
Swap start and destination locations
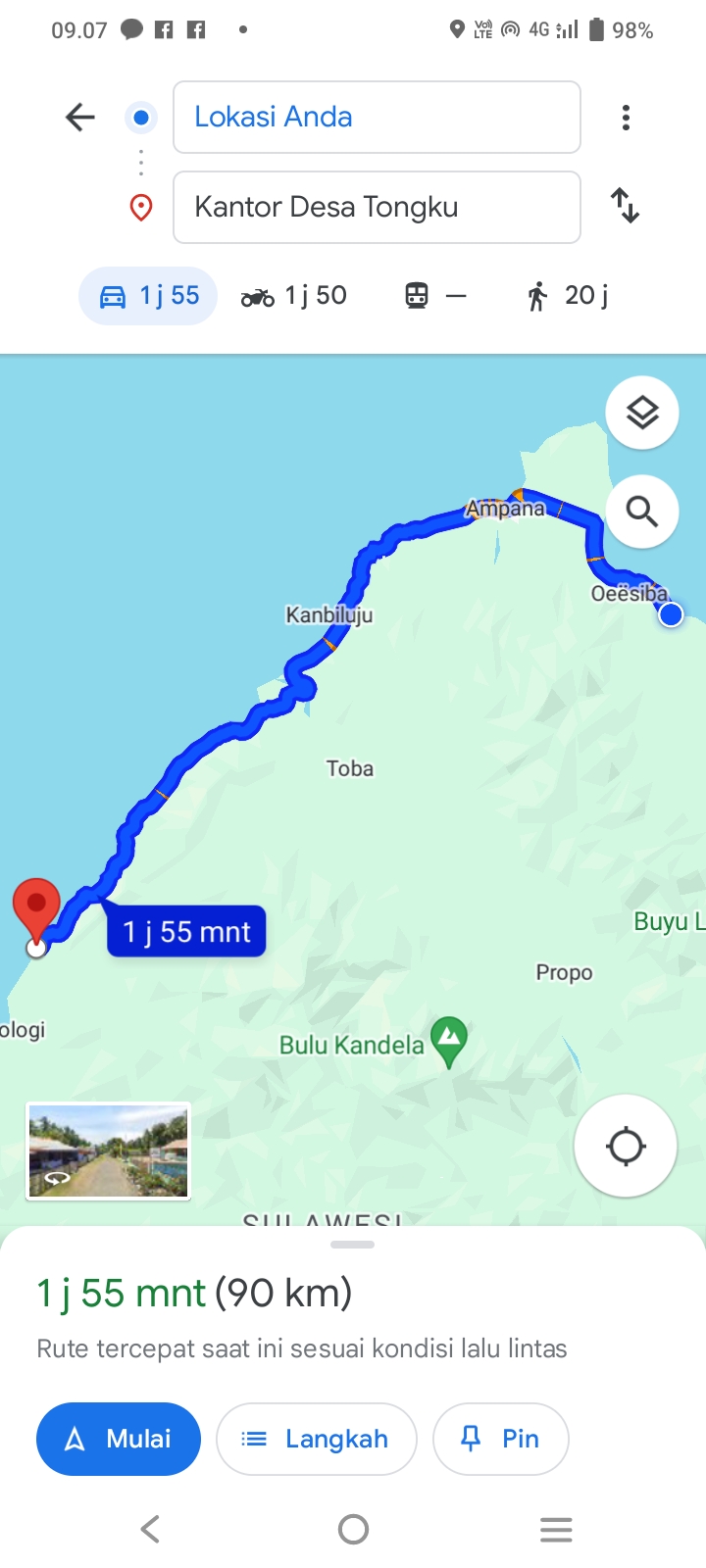(x=626, y=206)
